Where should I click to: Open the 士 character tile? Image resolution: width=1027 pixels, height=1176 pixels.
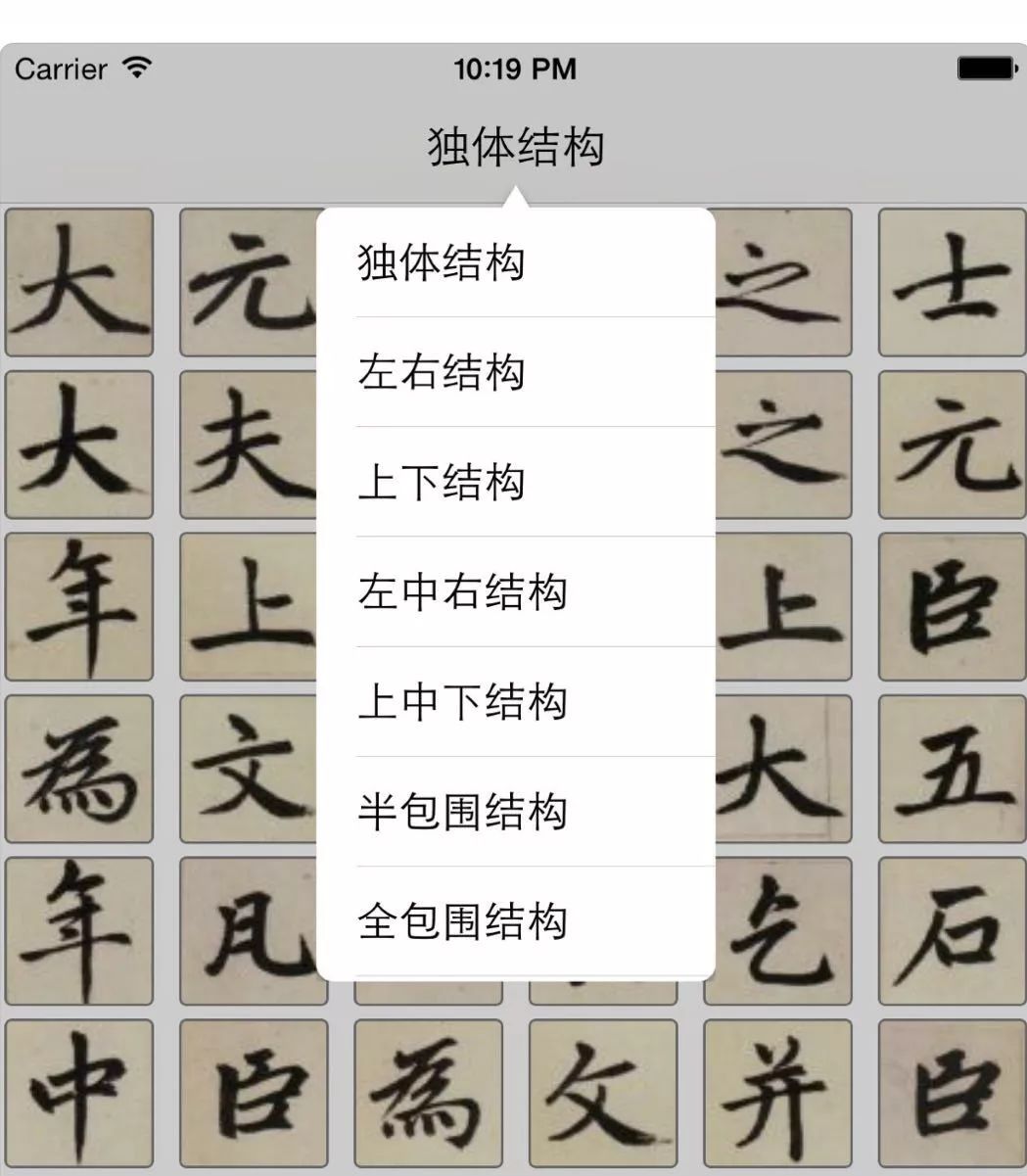(952, 282)
